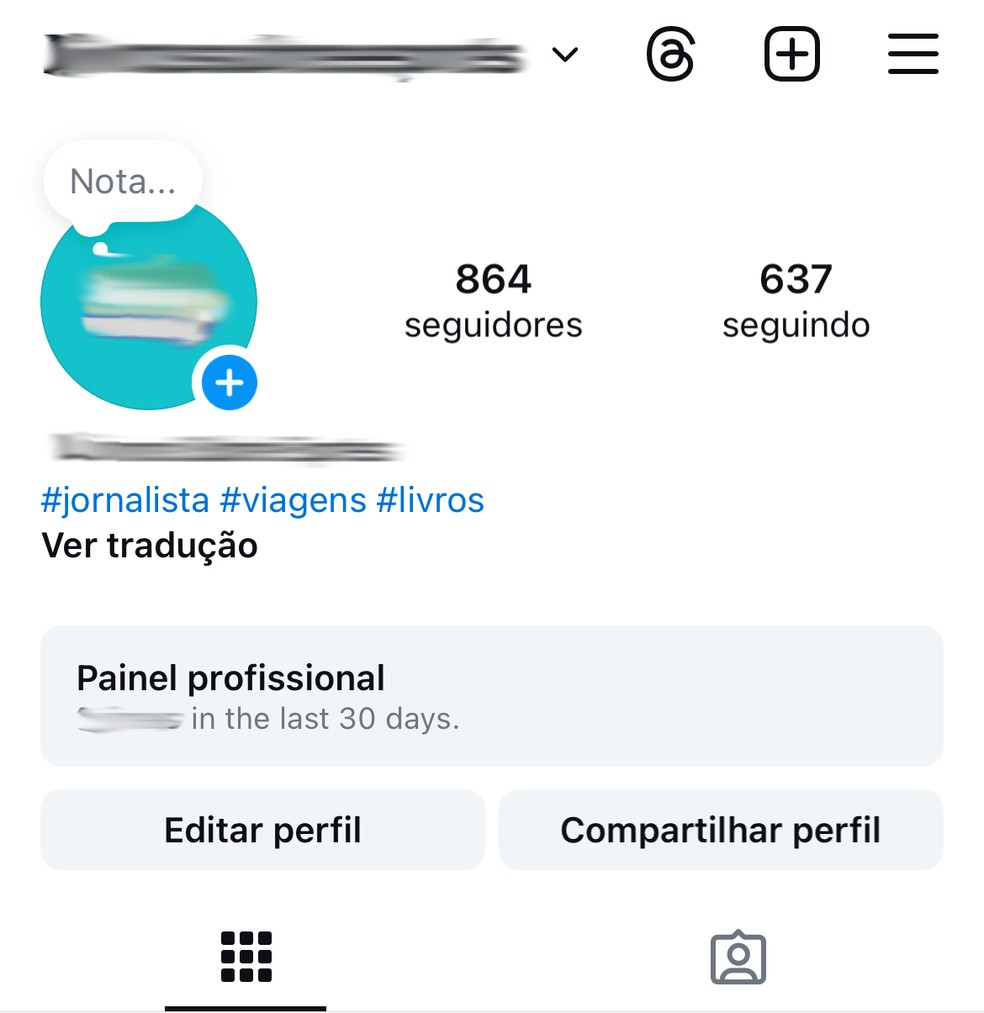Select the posts grid tab icon
This screenshot has width=984, height=1013.
point(246,956)
